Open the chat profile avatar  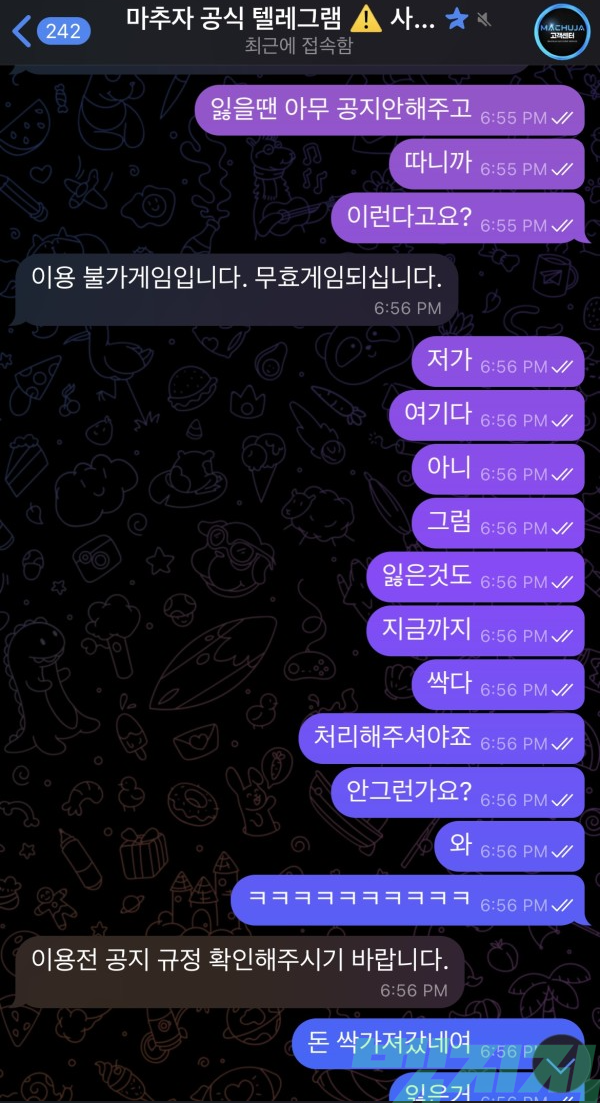[563, 31]
